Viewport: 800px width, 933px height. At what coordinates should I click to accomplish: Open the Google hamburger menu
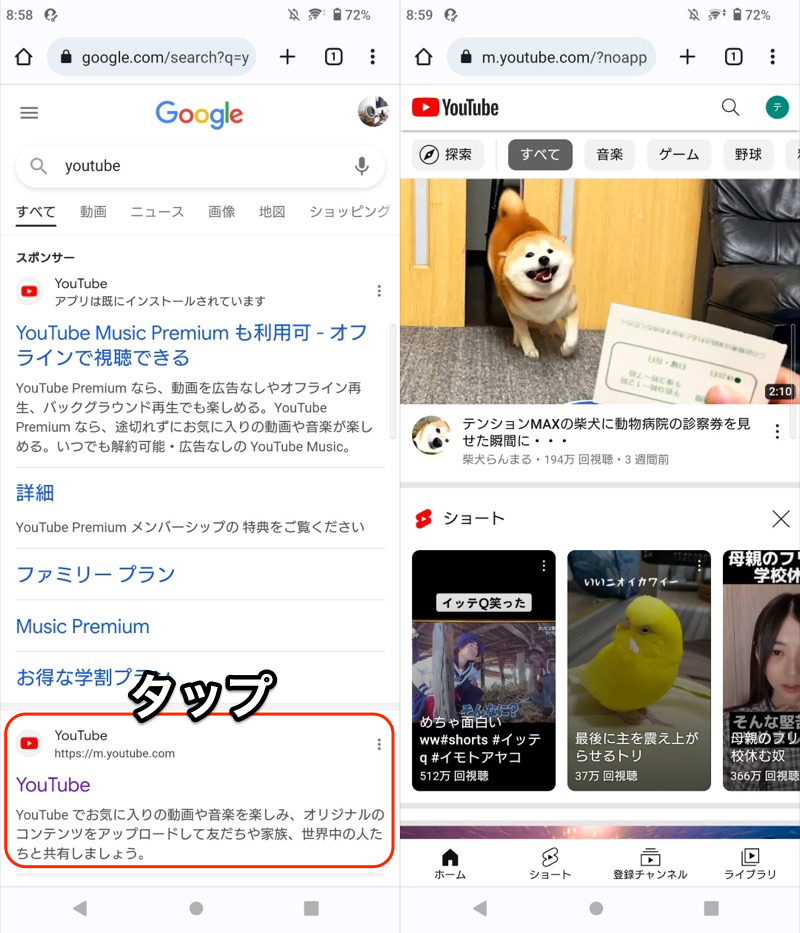coord(29,113)
